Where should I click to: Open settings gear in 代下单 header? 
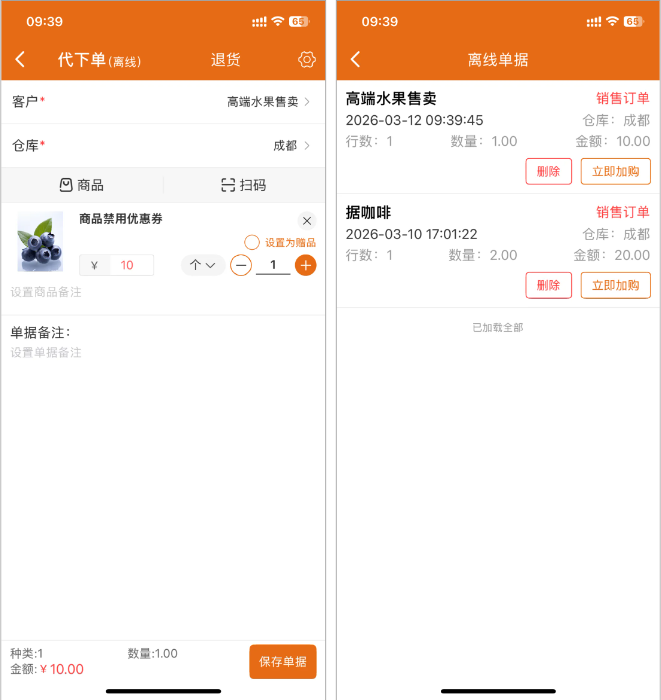(306, 60)
